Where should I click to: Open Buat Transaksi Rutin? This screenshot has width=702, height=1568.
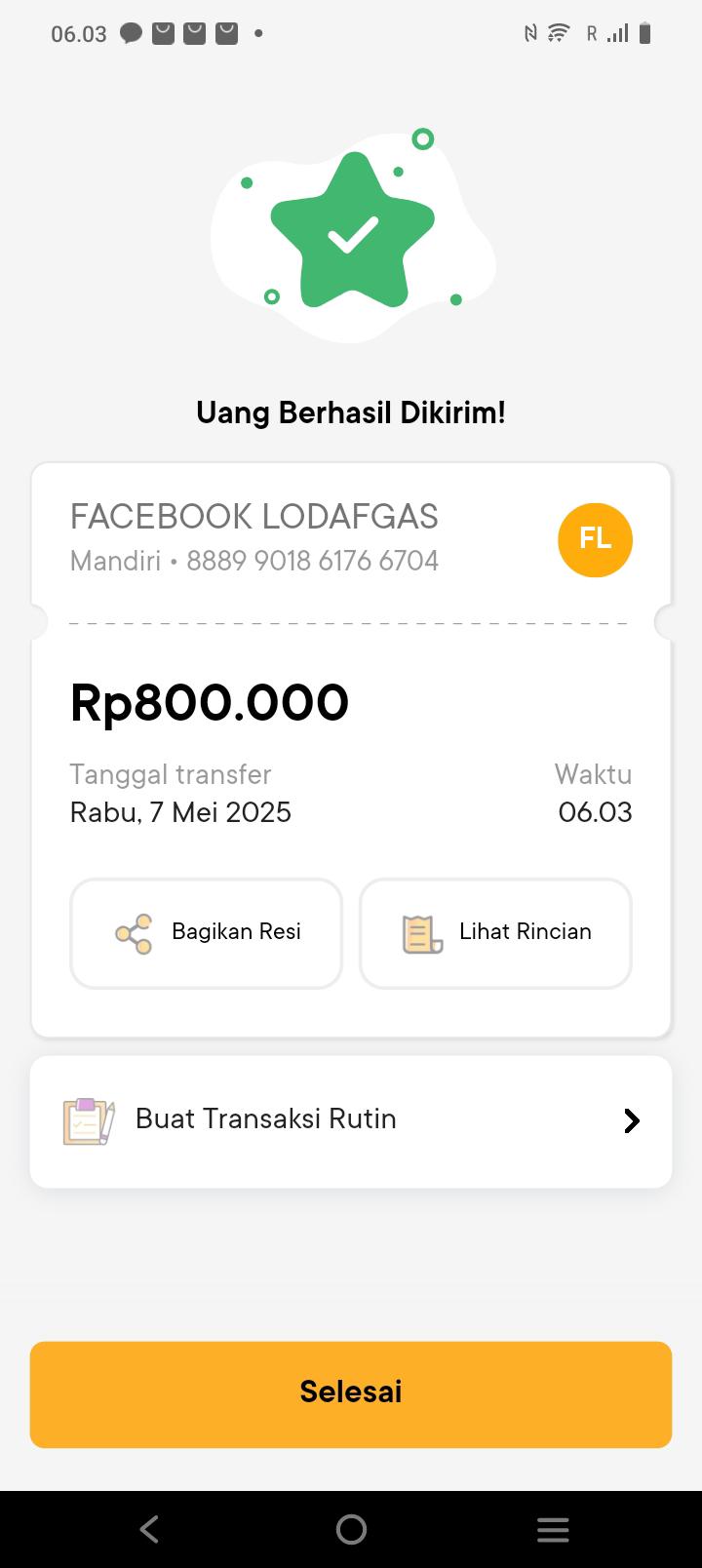coord(351,1120)
